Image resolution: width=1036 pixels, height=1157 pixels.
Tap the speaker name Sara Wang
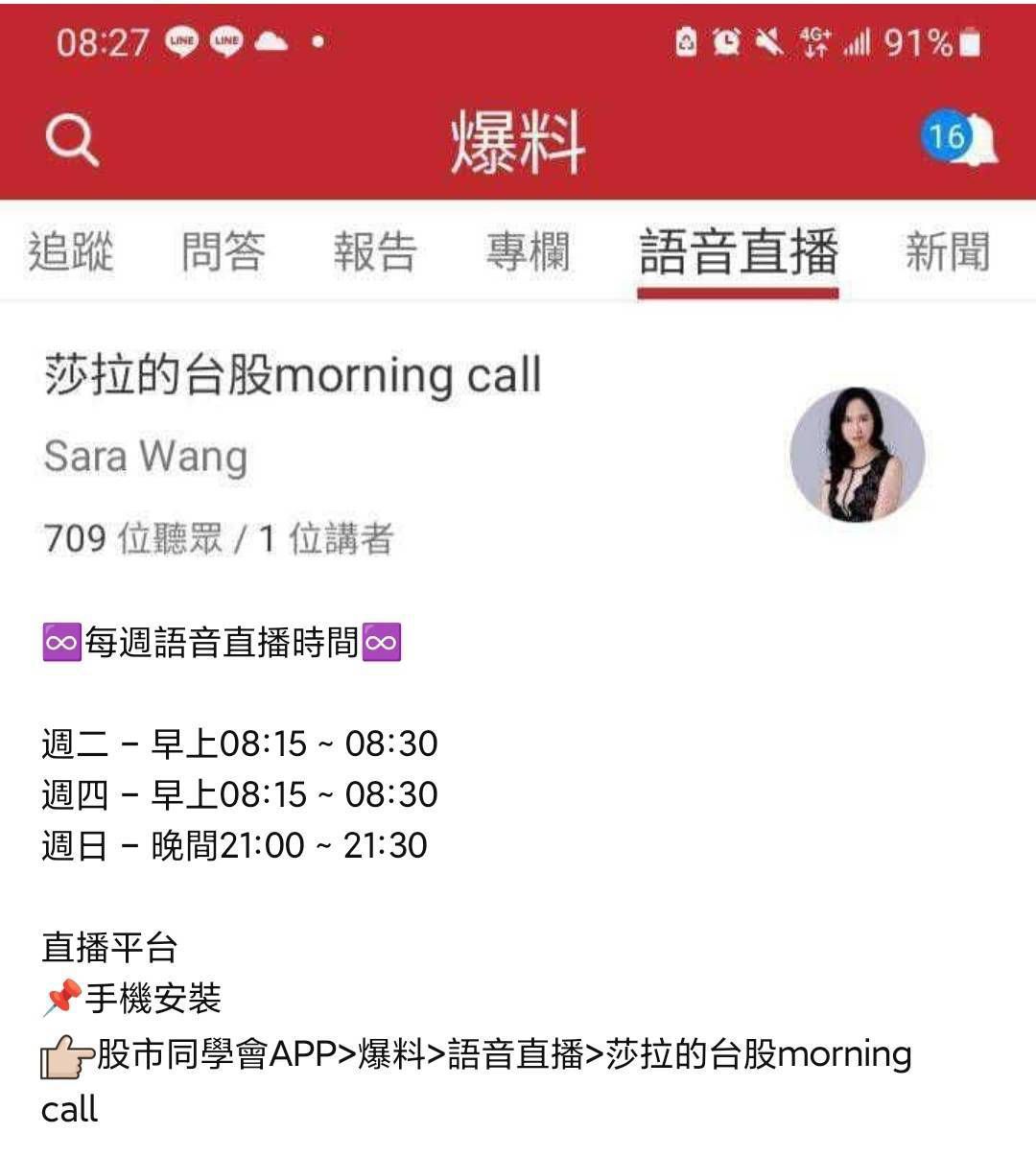coord(146,456)
